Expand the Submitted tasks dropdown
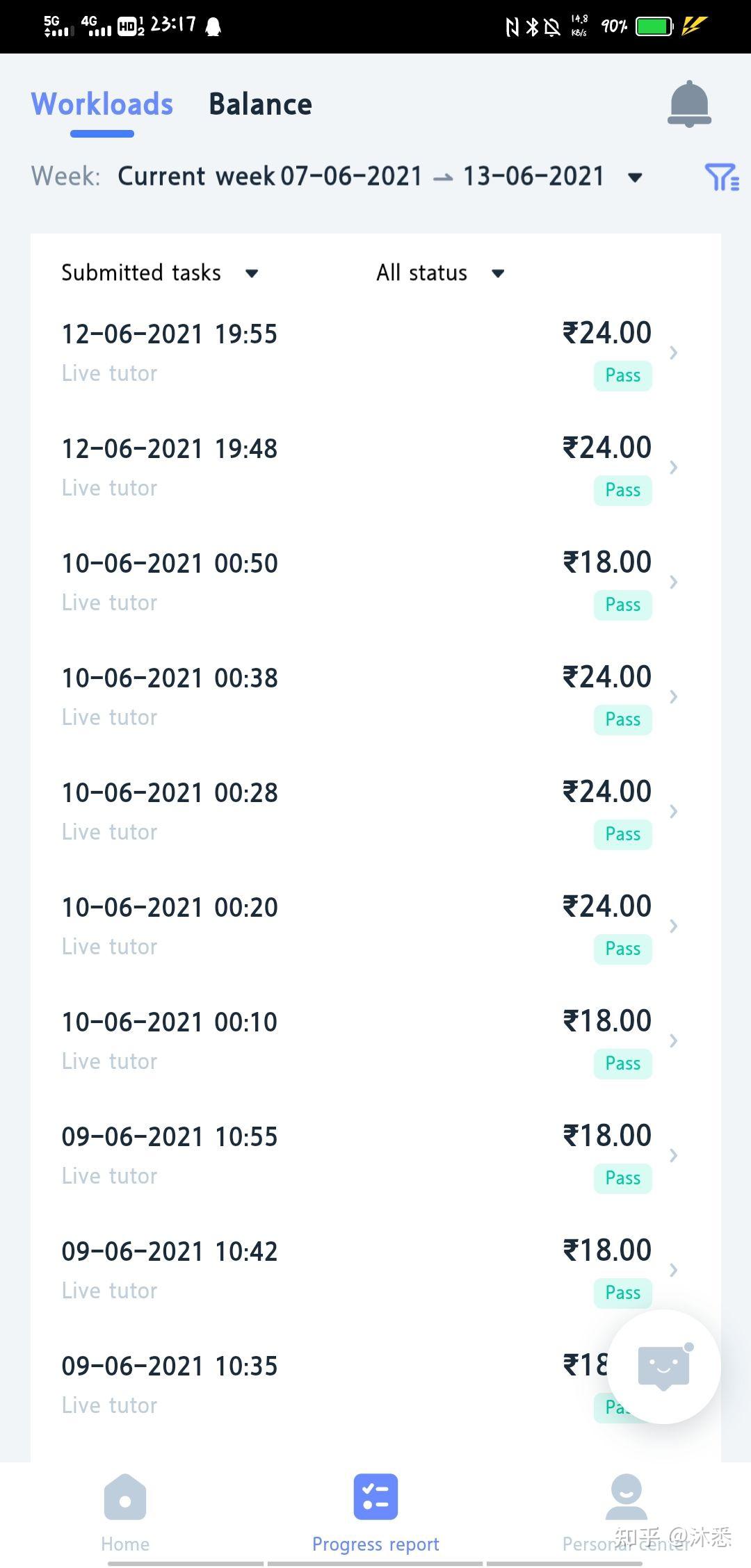751x1568 pixels. point(160,272)
